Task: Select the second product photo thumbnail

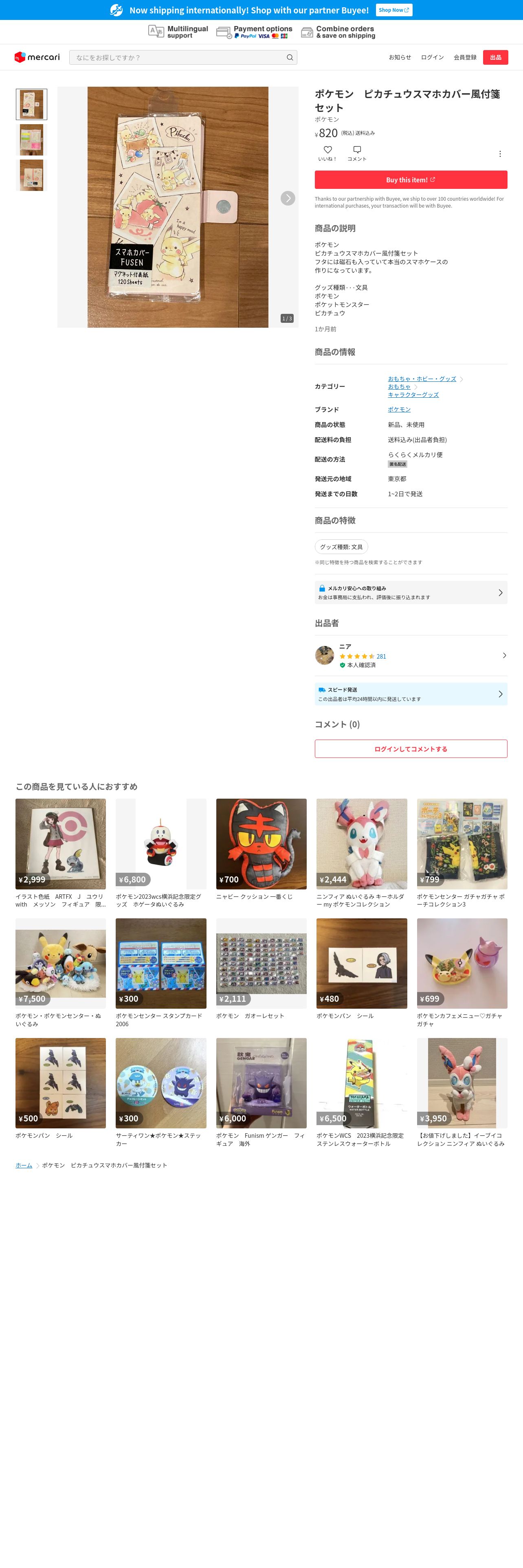Action: click(31, 140)
